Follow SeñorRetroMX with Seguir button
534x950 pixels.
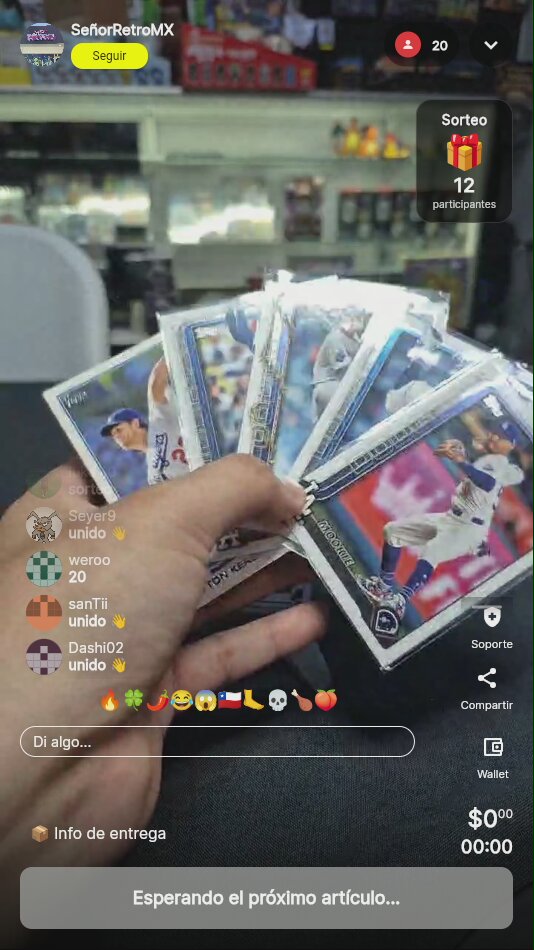click(110, 56)
